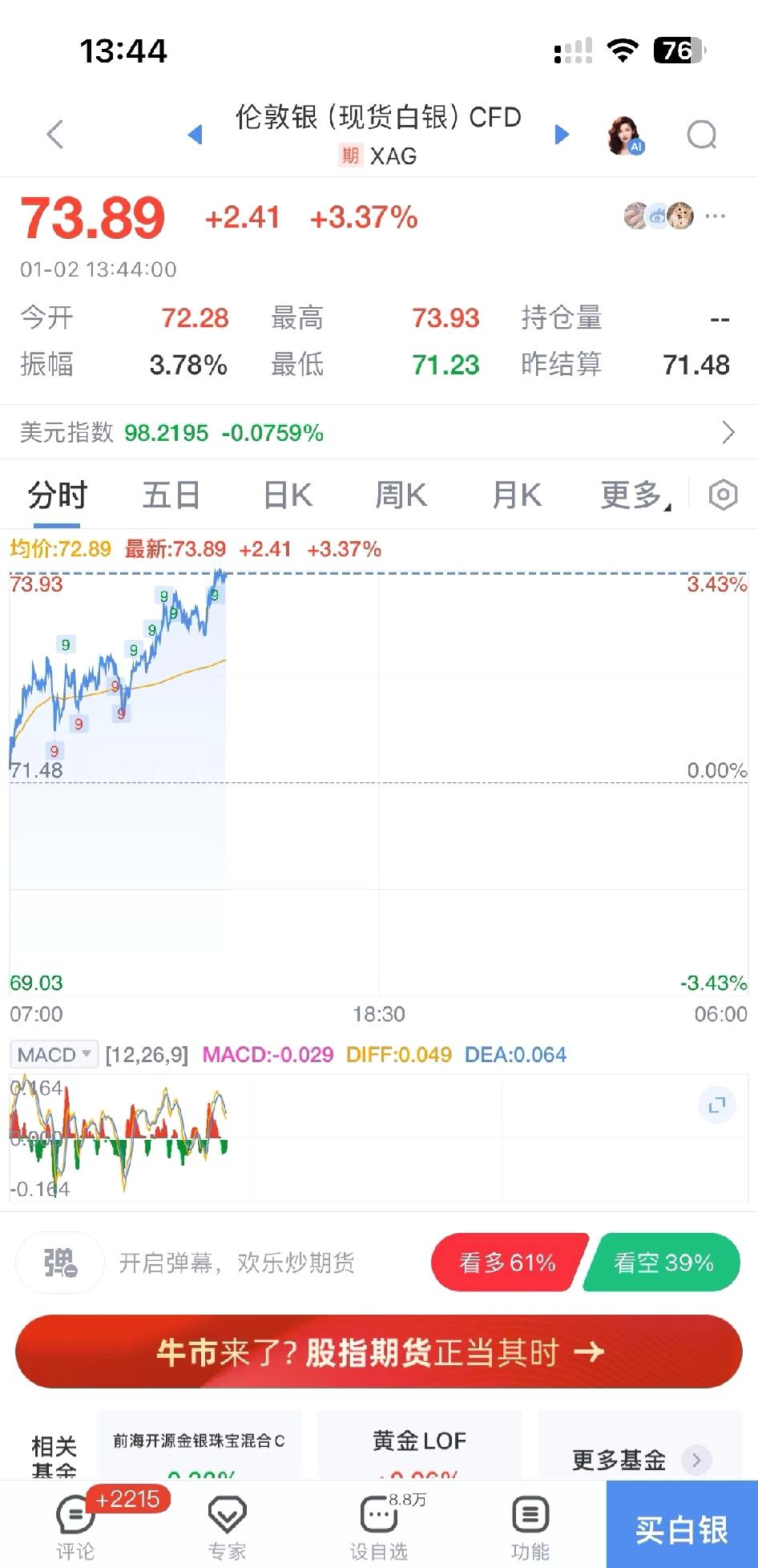
Task: Vote bullish with 看多 61% button
Action: click(x=506, y=1263)
